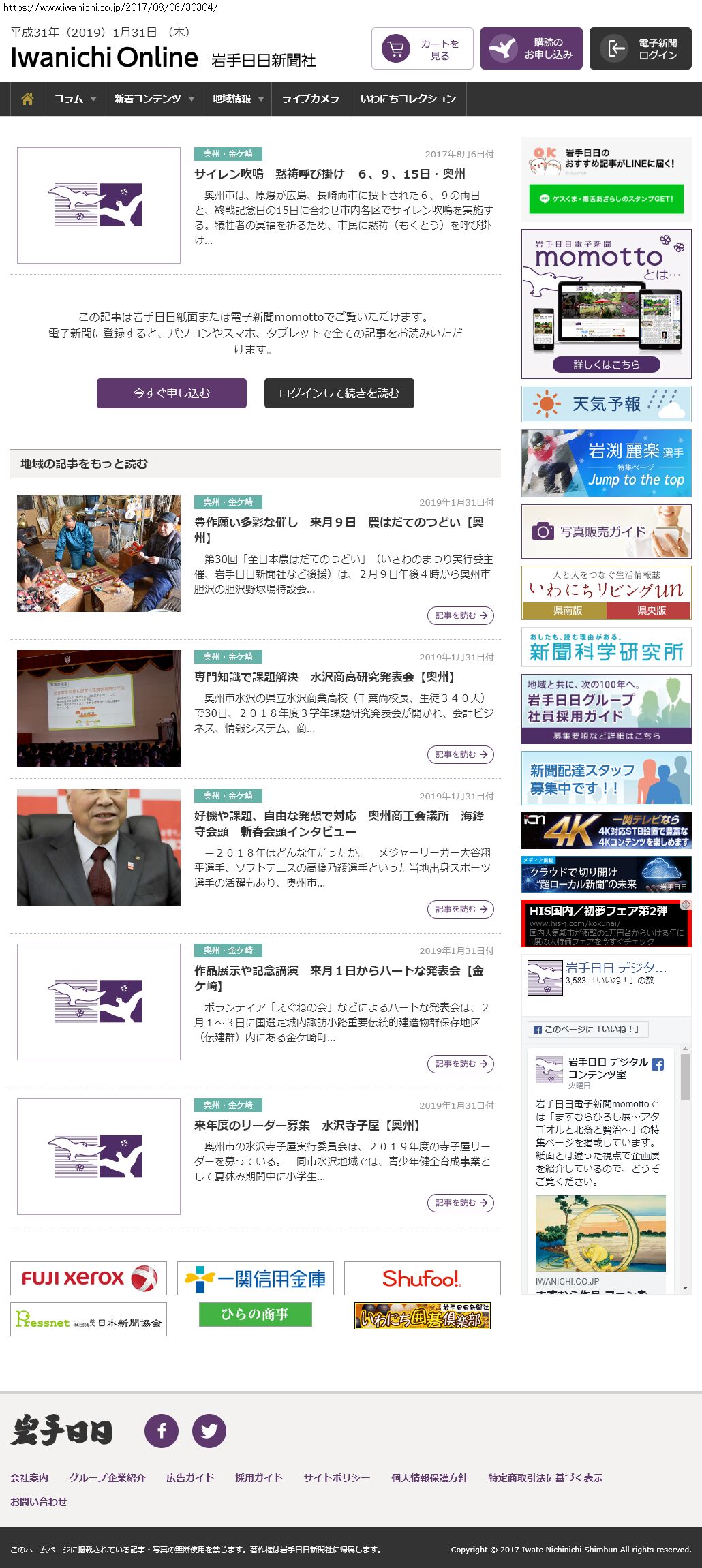Visit the Facebook icon in footer
The image size is (702, 1568).
pyautogui.click(x=162, y=1431)
